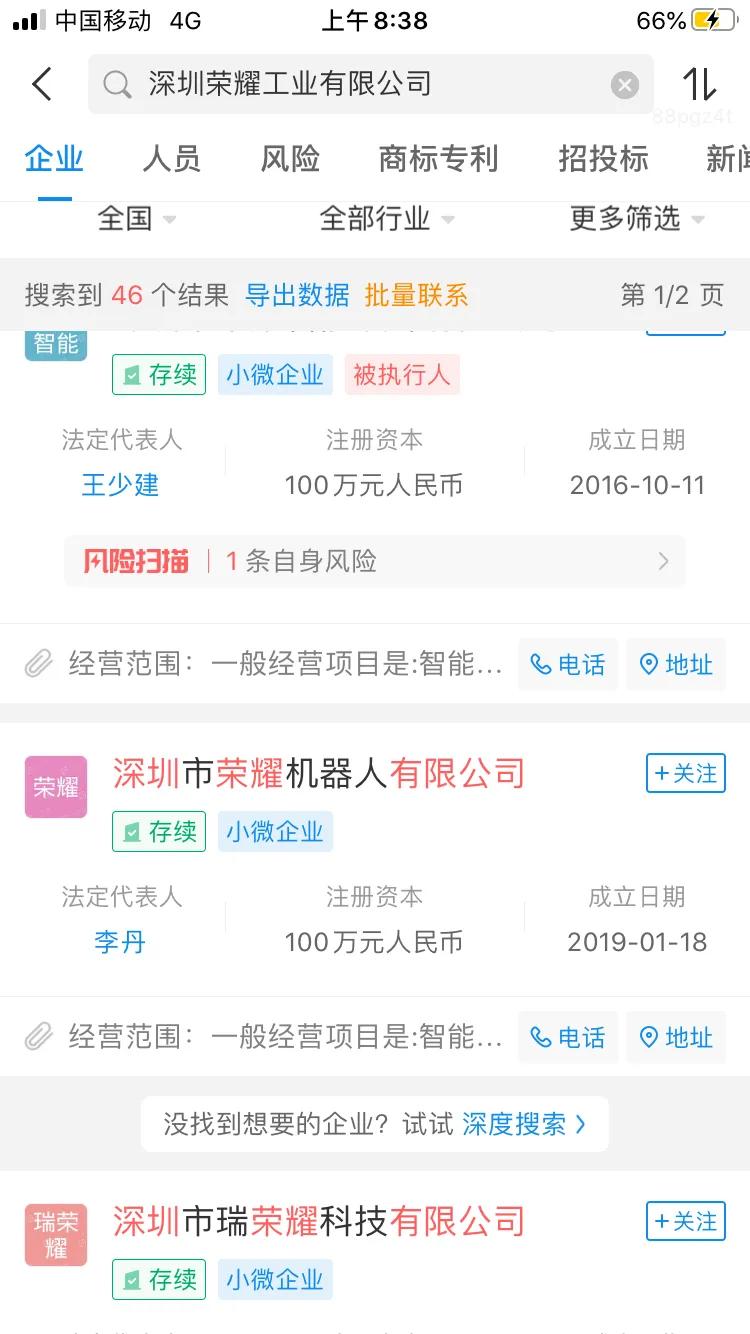Screen dimensions: 750x1334
Task: Tap phone icon on the first company result
Action: (x=567, y=664)
